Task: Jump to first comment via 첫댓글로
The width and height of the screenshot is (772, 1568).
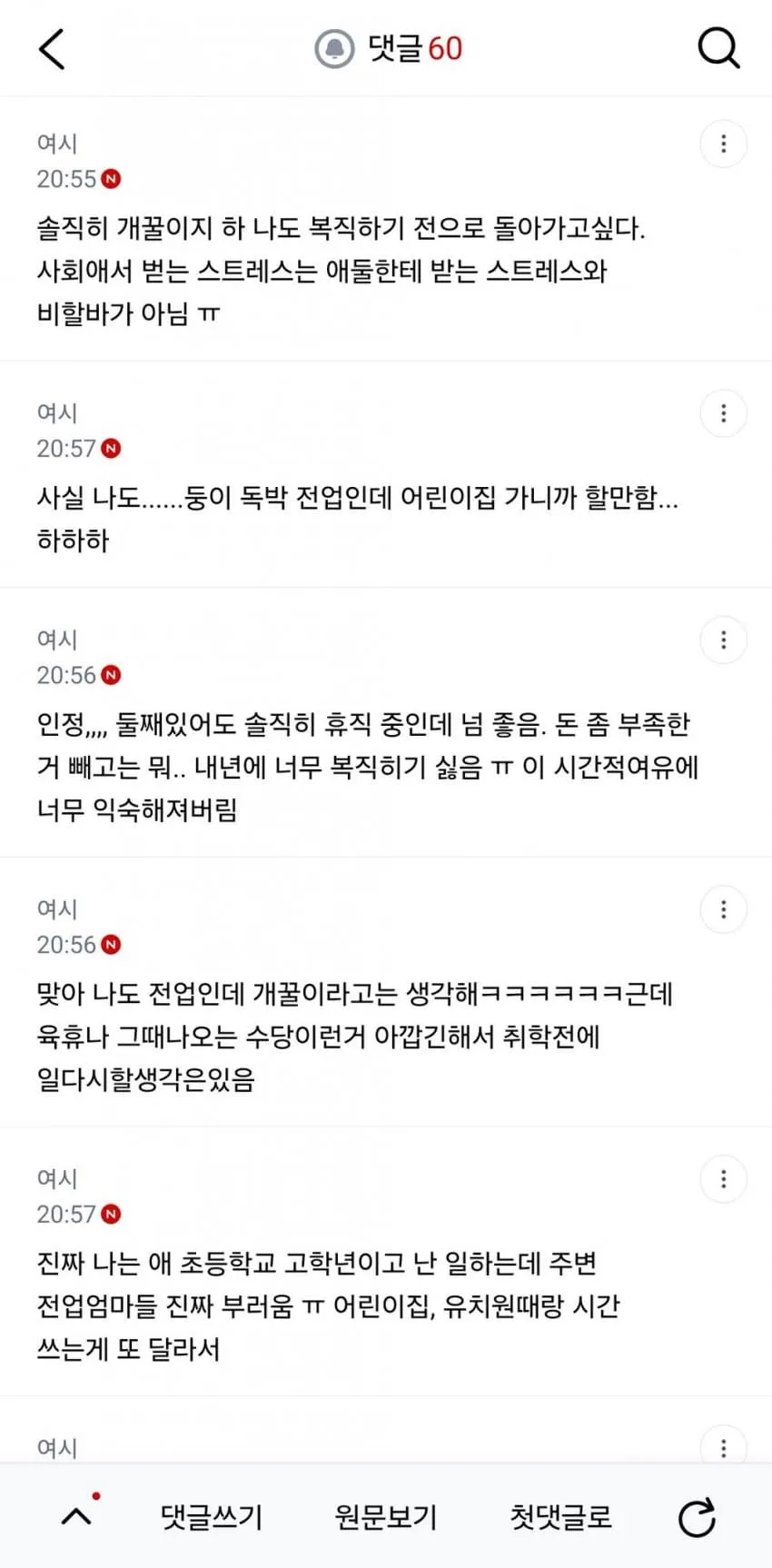Action: (x=560, y=1516)
